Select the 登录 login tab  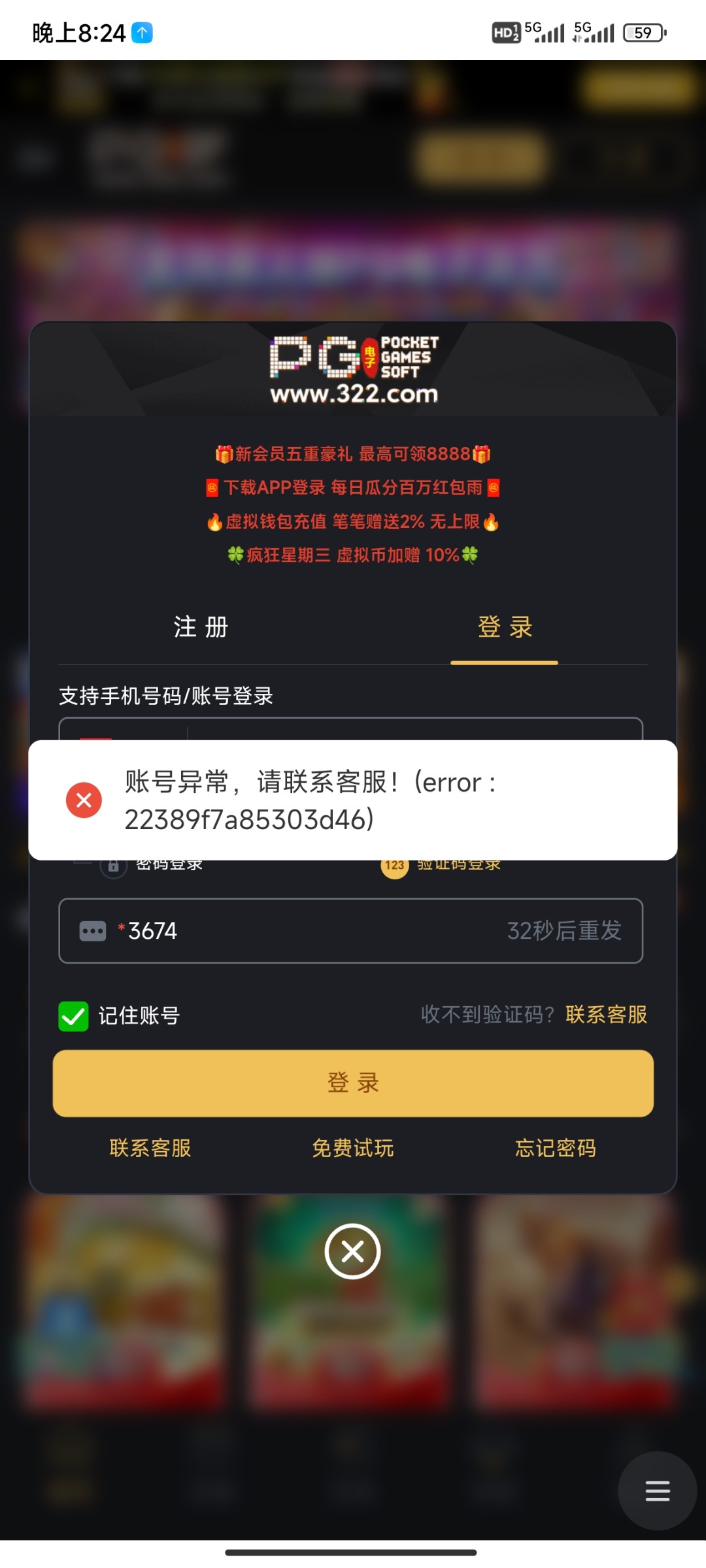[x=504, y=627]
